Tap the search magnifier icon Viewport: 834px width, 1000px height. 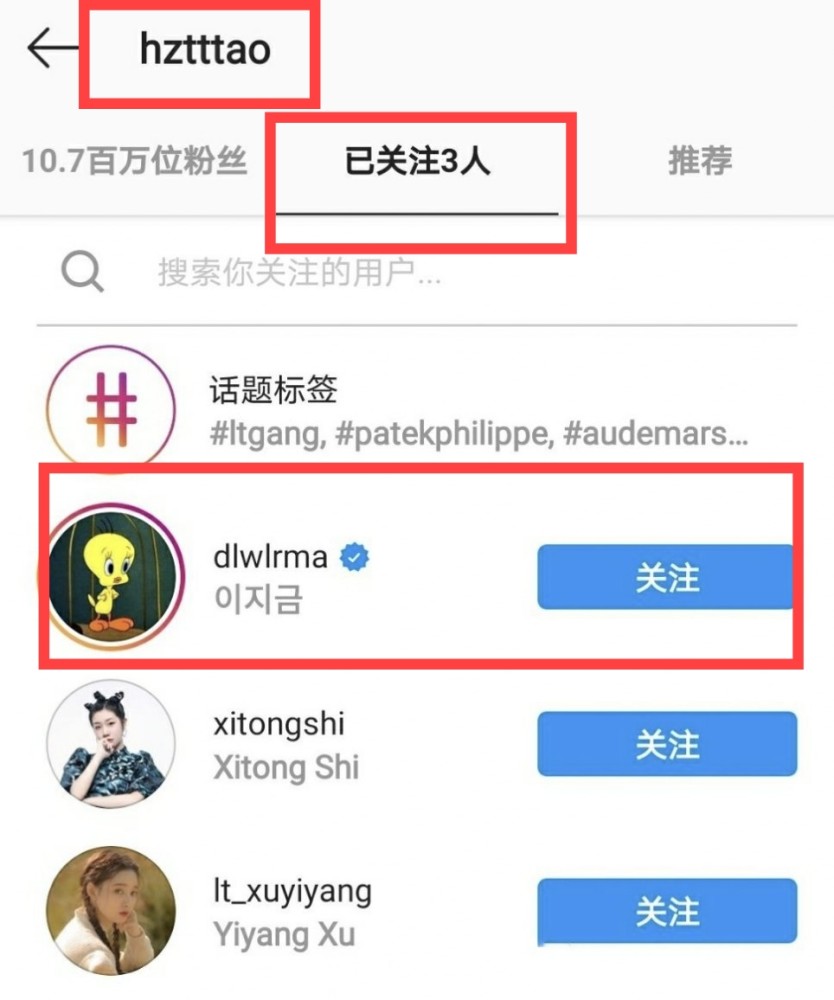tap(83, 270)
